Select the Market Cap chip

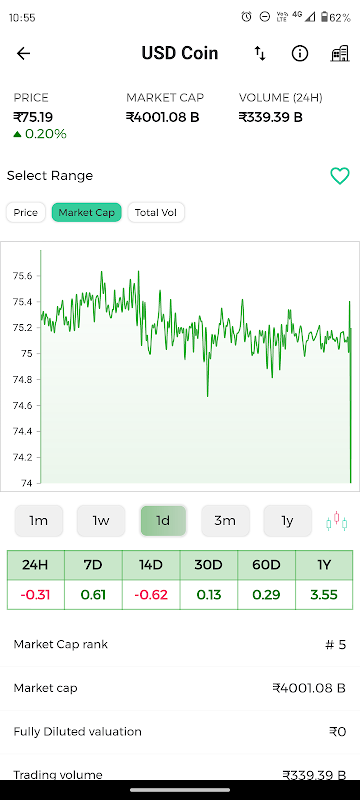(x=87, y=213)
